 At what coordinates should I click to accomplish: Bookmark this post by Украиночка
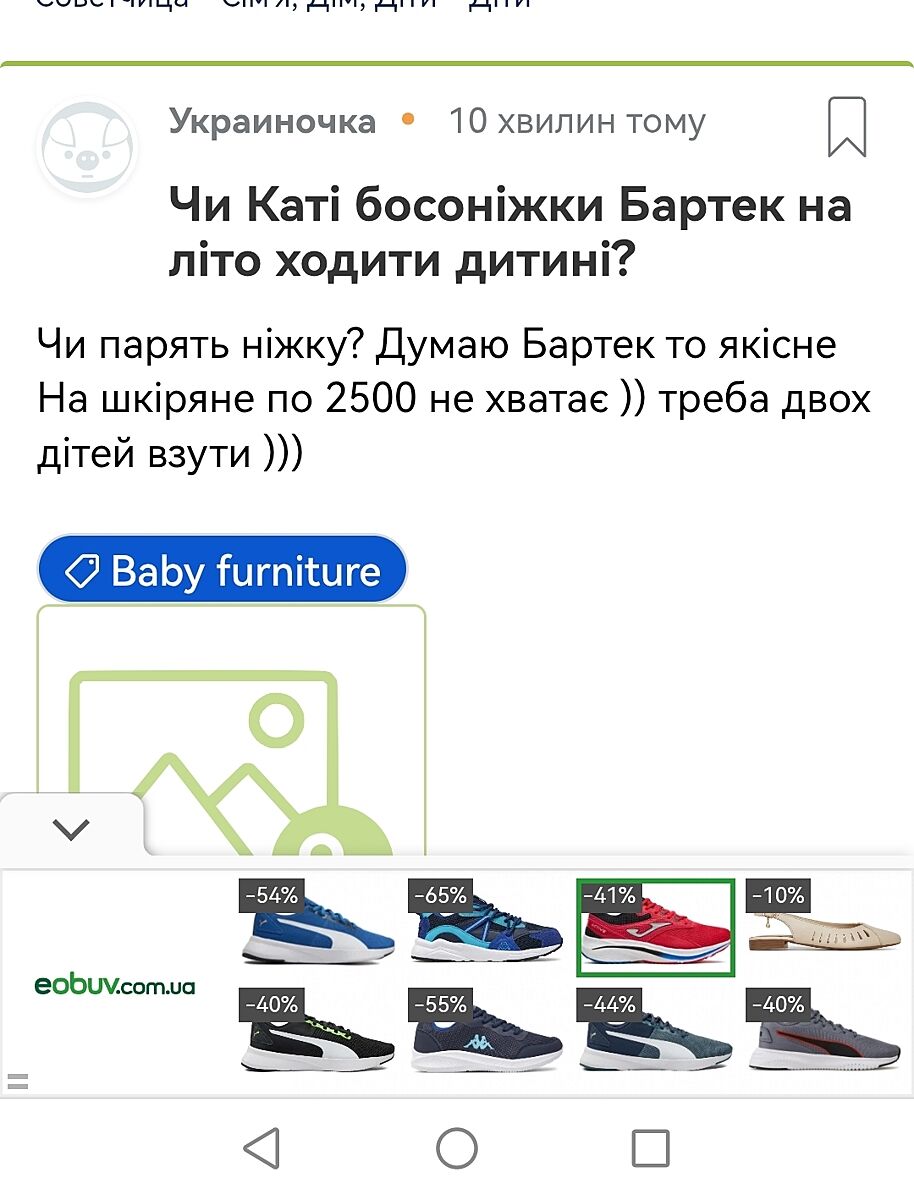[846, 127]
